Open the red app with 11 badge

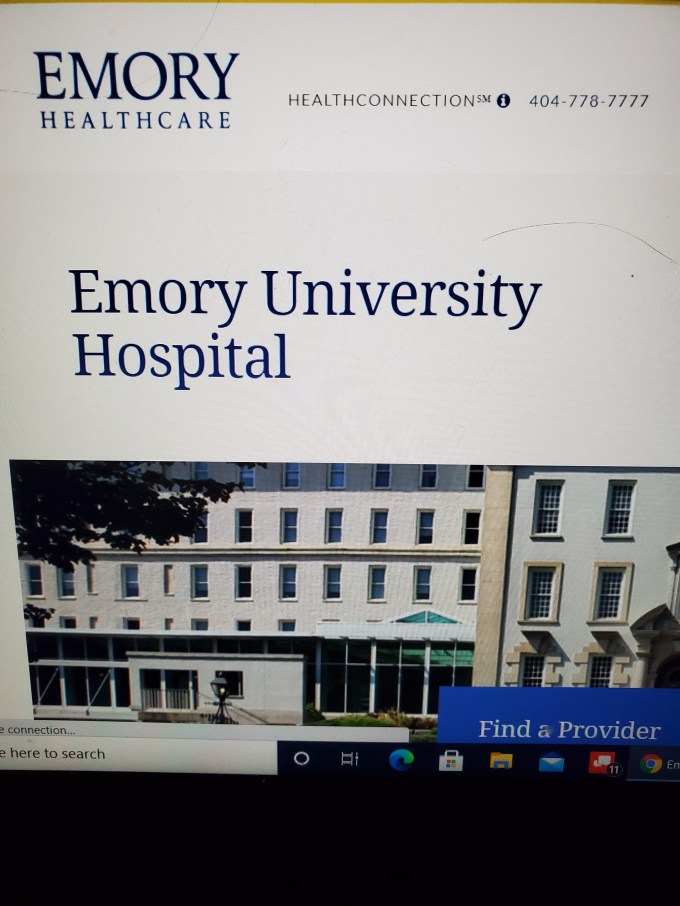pos(602,763)
